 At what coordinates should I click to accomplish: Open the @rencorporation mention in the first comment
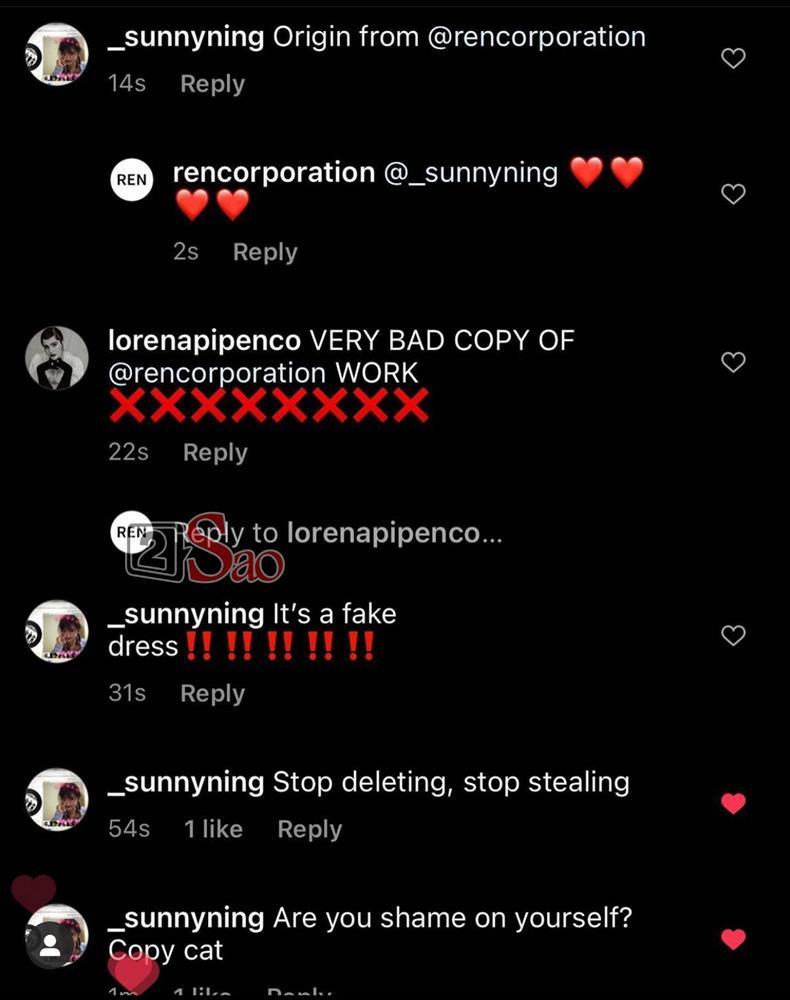(536, 37)
